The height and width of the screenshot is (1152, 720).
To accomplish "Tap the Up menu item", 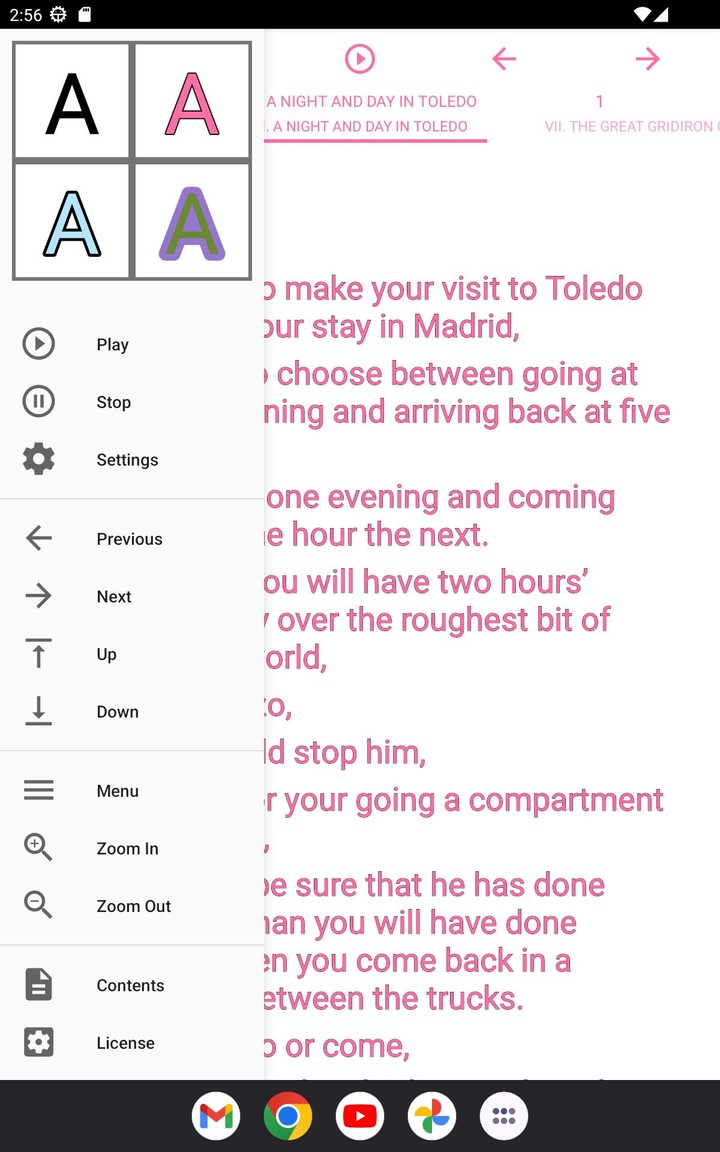I will pos(106,654).
